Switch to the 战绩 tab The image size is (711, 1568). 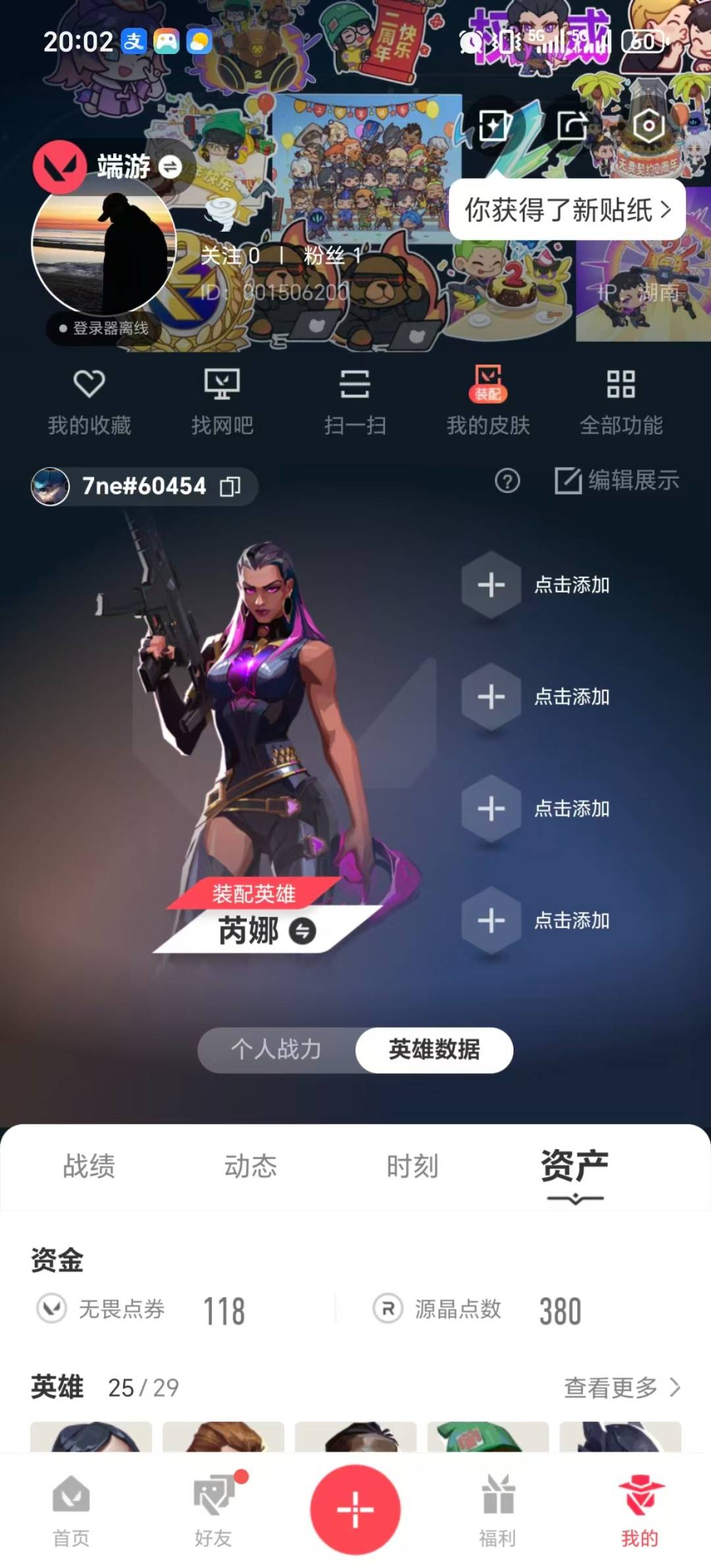[88, 1166]
